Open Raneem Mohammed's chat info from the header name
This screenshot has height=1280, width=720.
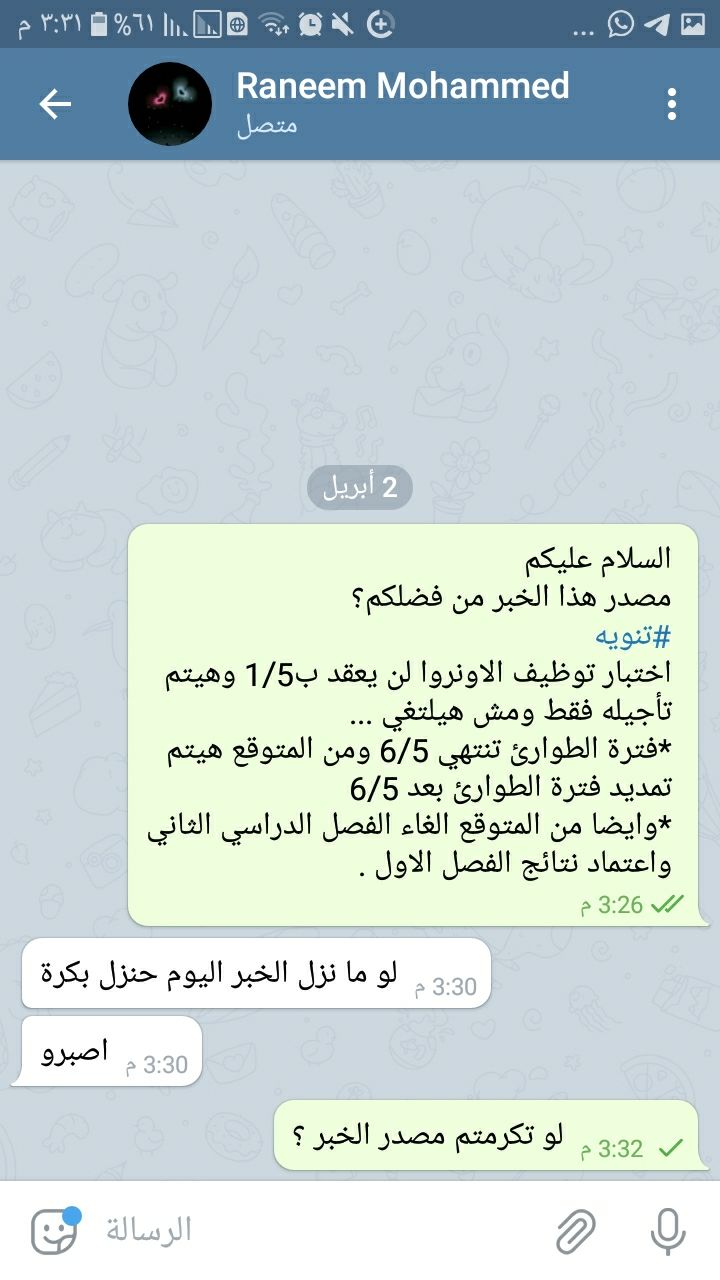402,86
